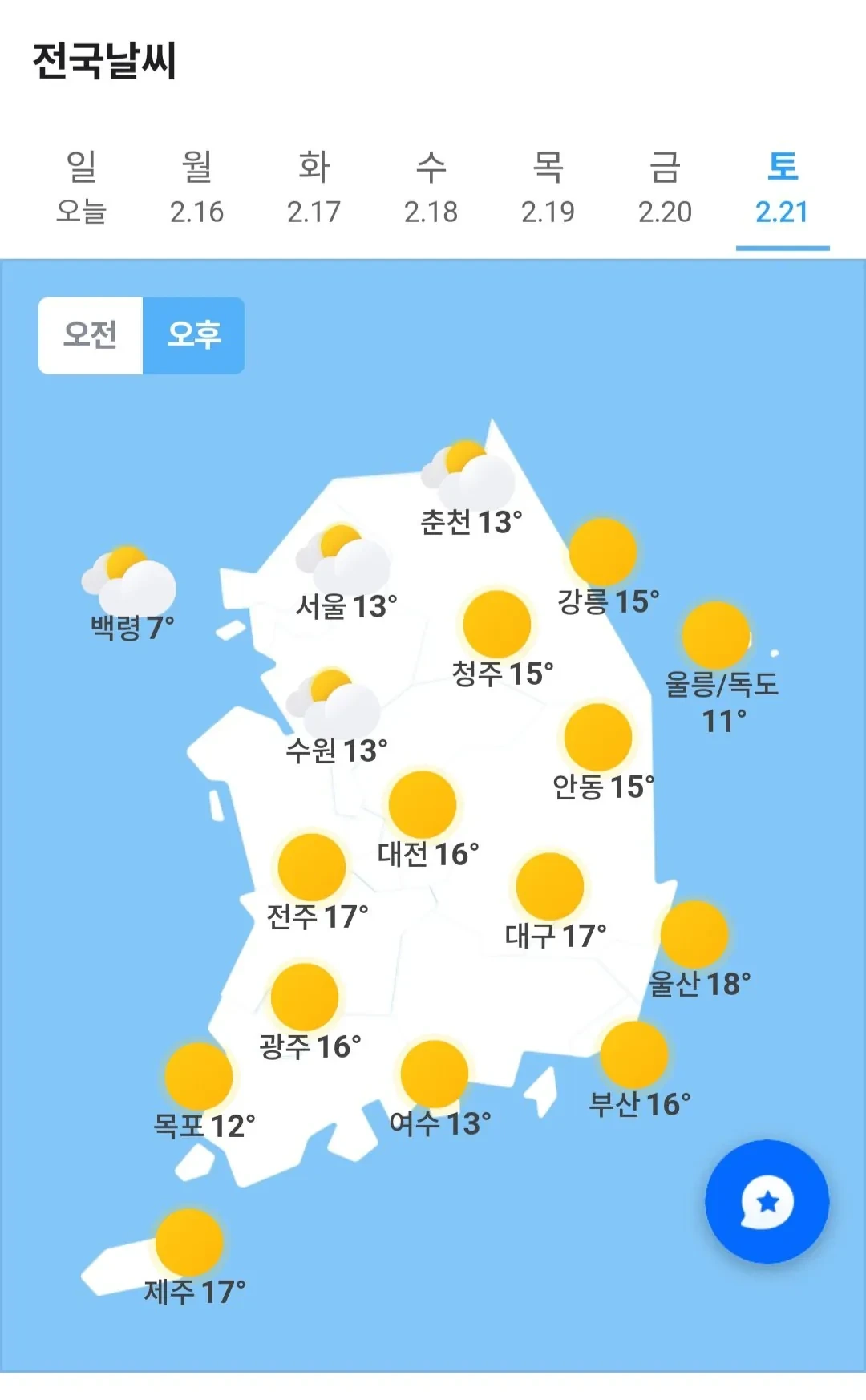The image size is (866, 1400).
Task: Open the blue star chat floating button
Action: click(767, 1201)
